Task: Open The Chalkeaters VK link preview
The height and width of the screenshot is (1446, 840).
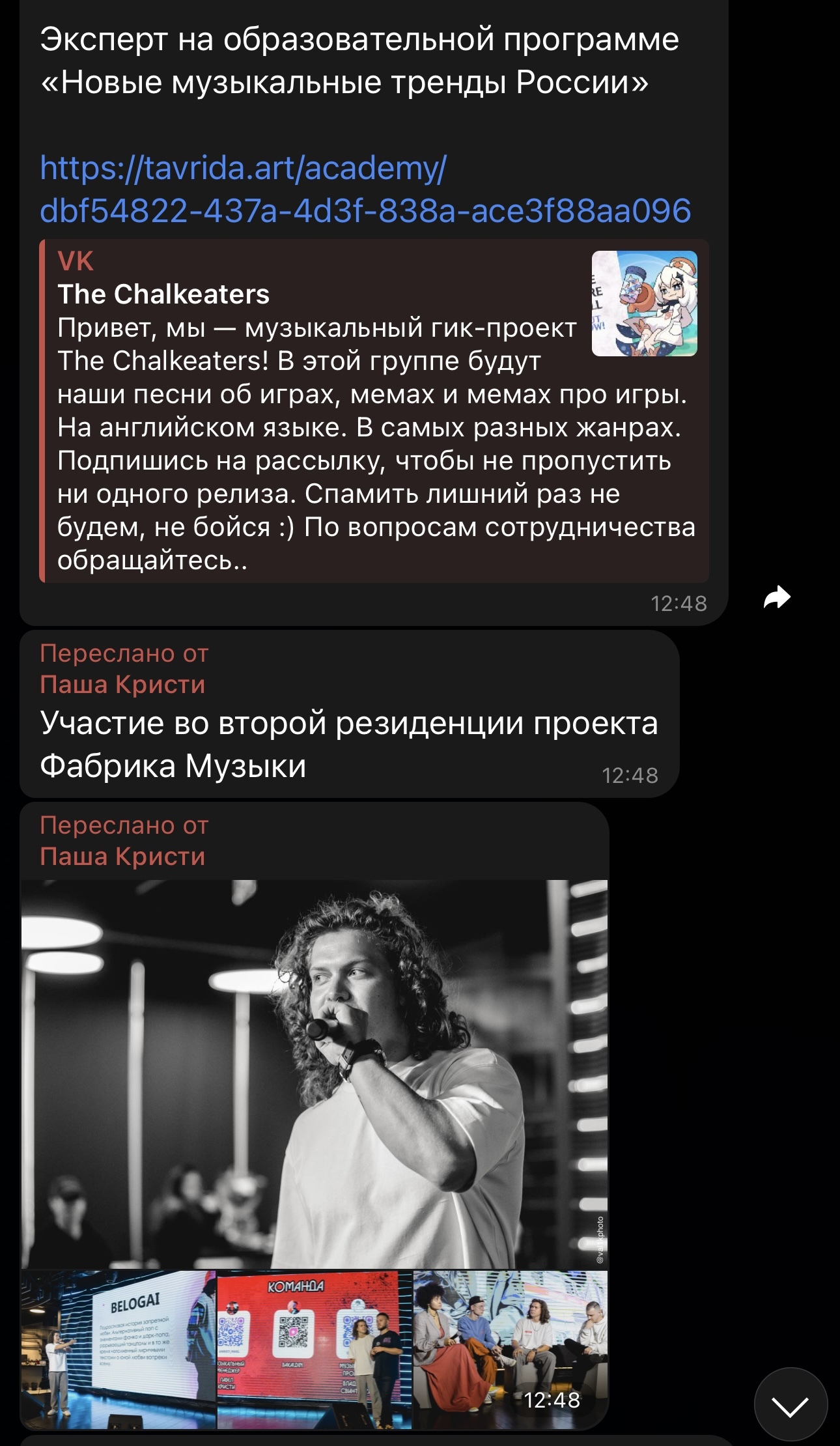Action: (x=374, y=410)
